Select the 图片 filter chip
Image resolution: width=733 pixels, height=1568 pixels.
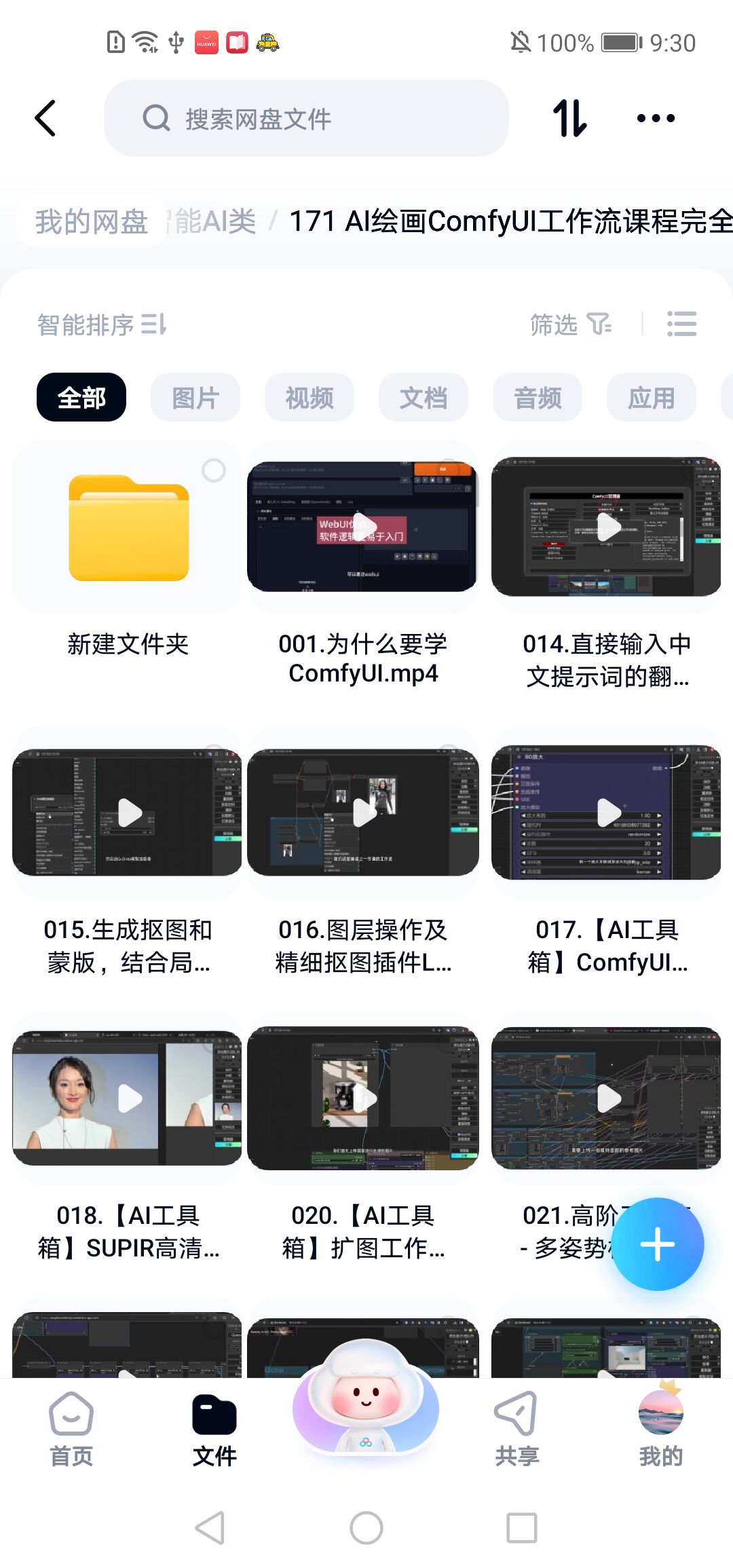(x=195, y=397)
